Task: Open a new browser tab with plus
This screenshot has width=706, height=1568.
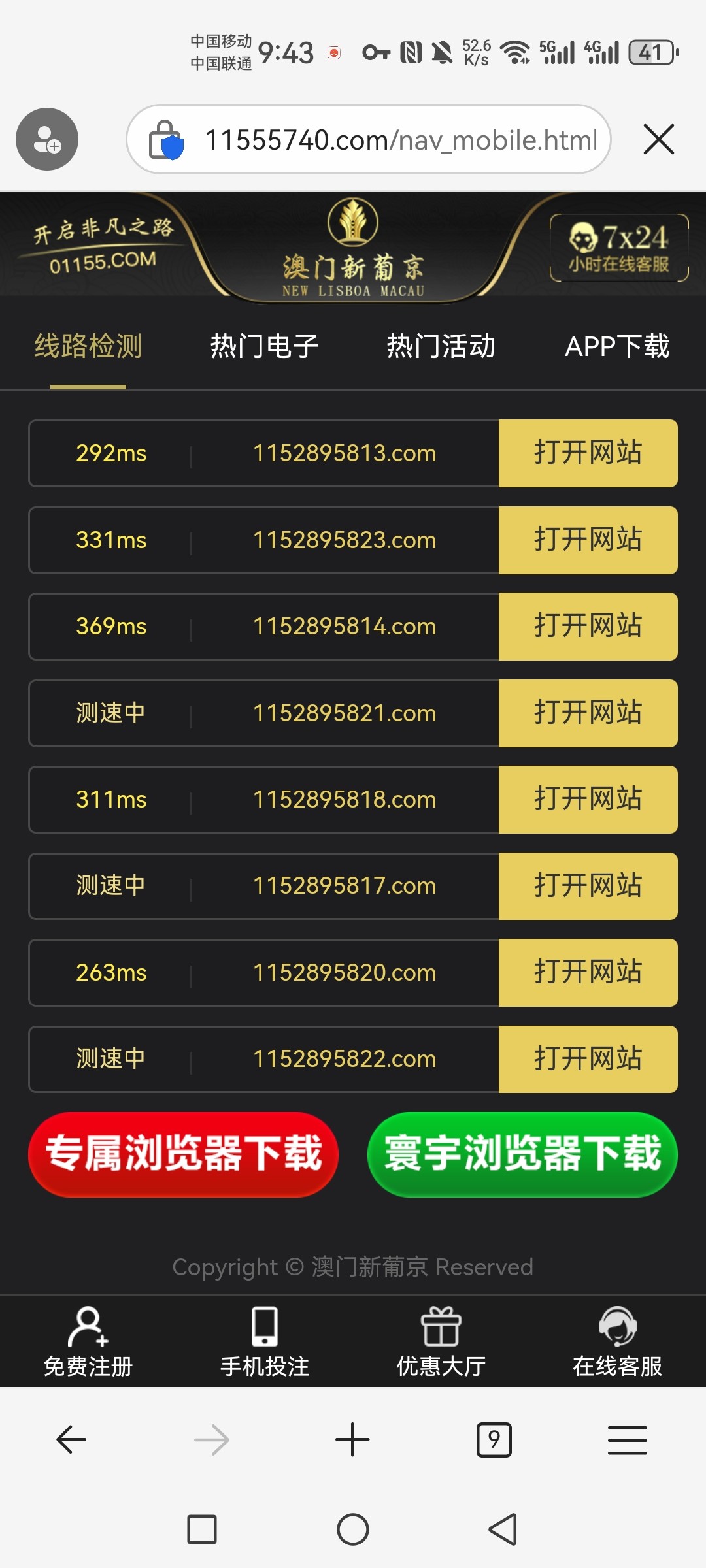Action: coord(352,1440)
